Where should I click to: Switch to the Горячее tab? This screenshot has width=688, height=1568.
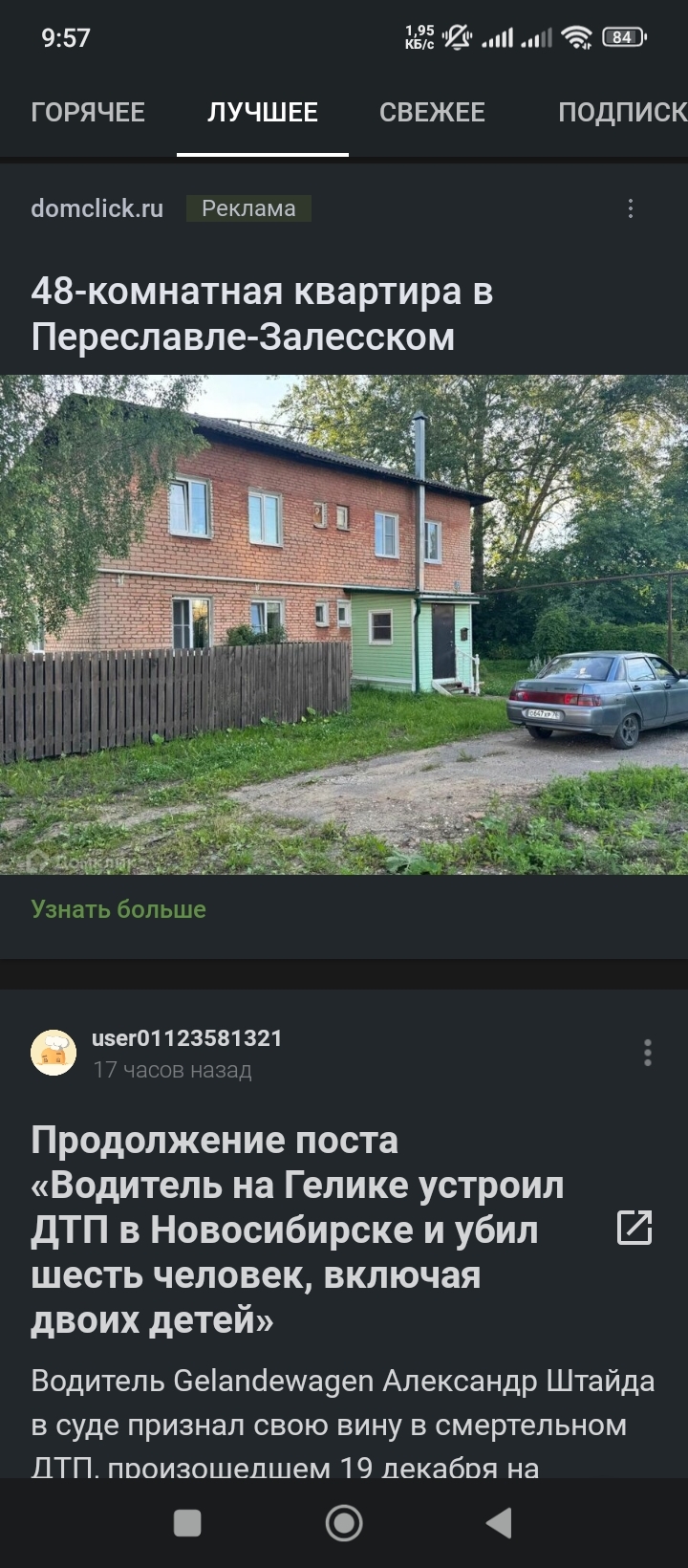click(x=88, y=112)
